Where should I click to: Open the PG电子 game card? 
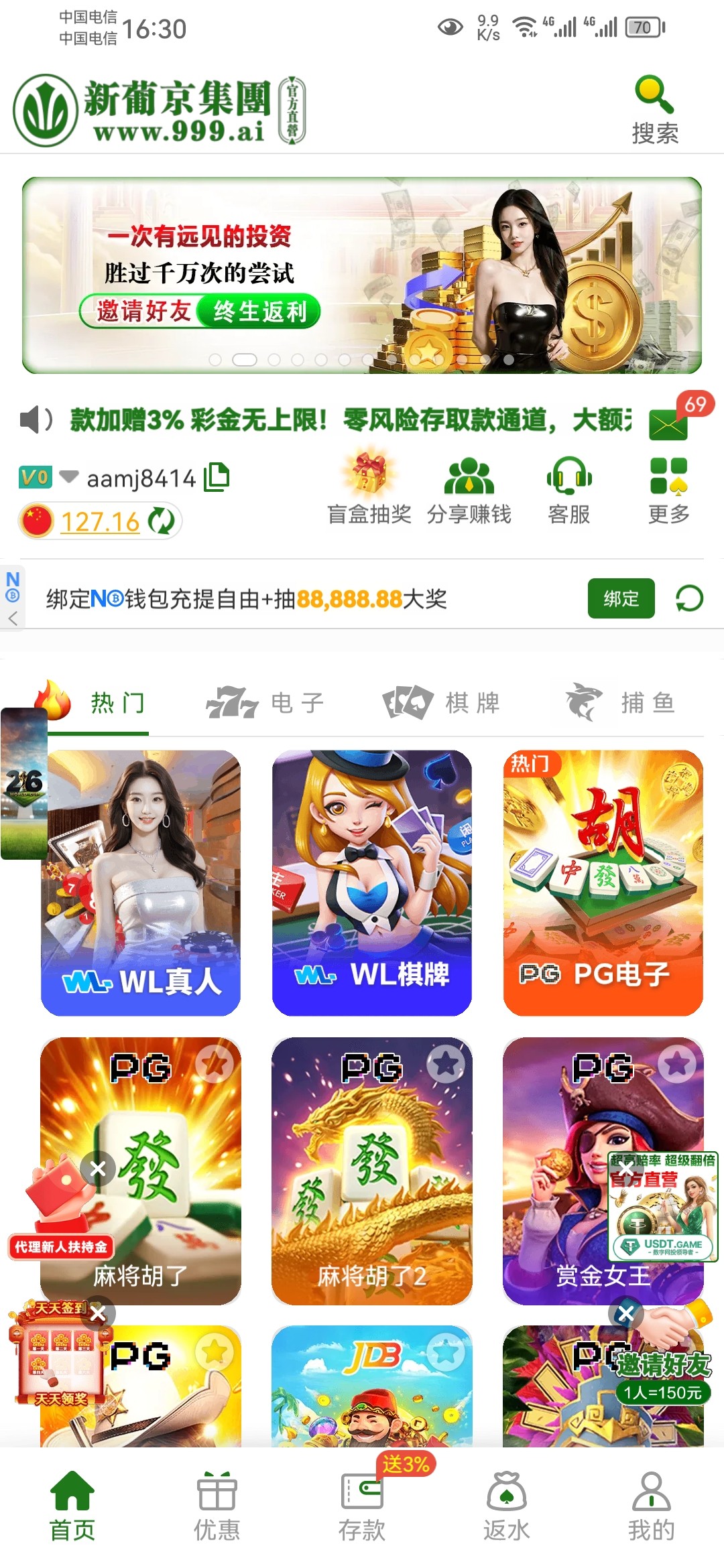(x=603, y=882)
